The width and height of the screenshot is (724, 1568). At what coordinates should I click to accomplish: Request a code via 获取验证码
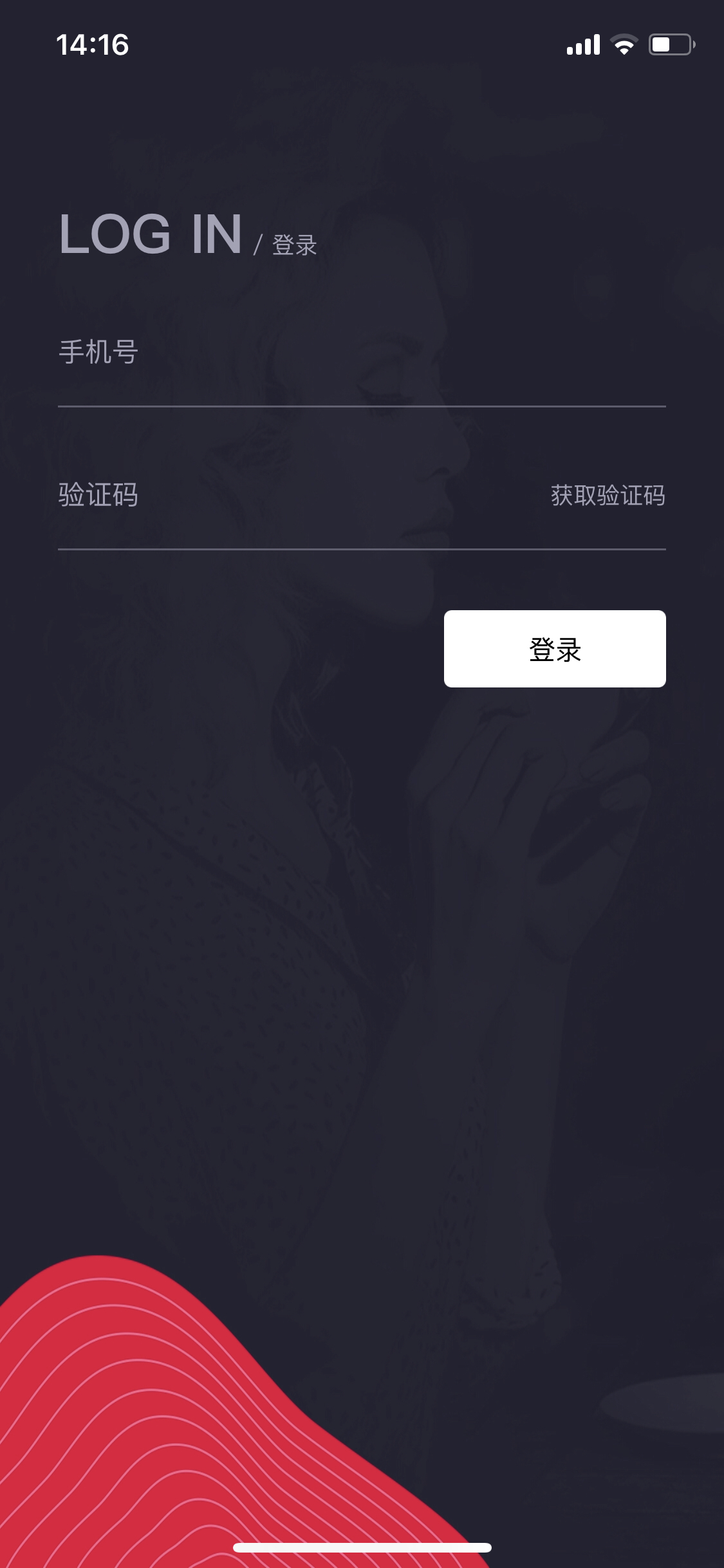(x=608, y=496)
